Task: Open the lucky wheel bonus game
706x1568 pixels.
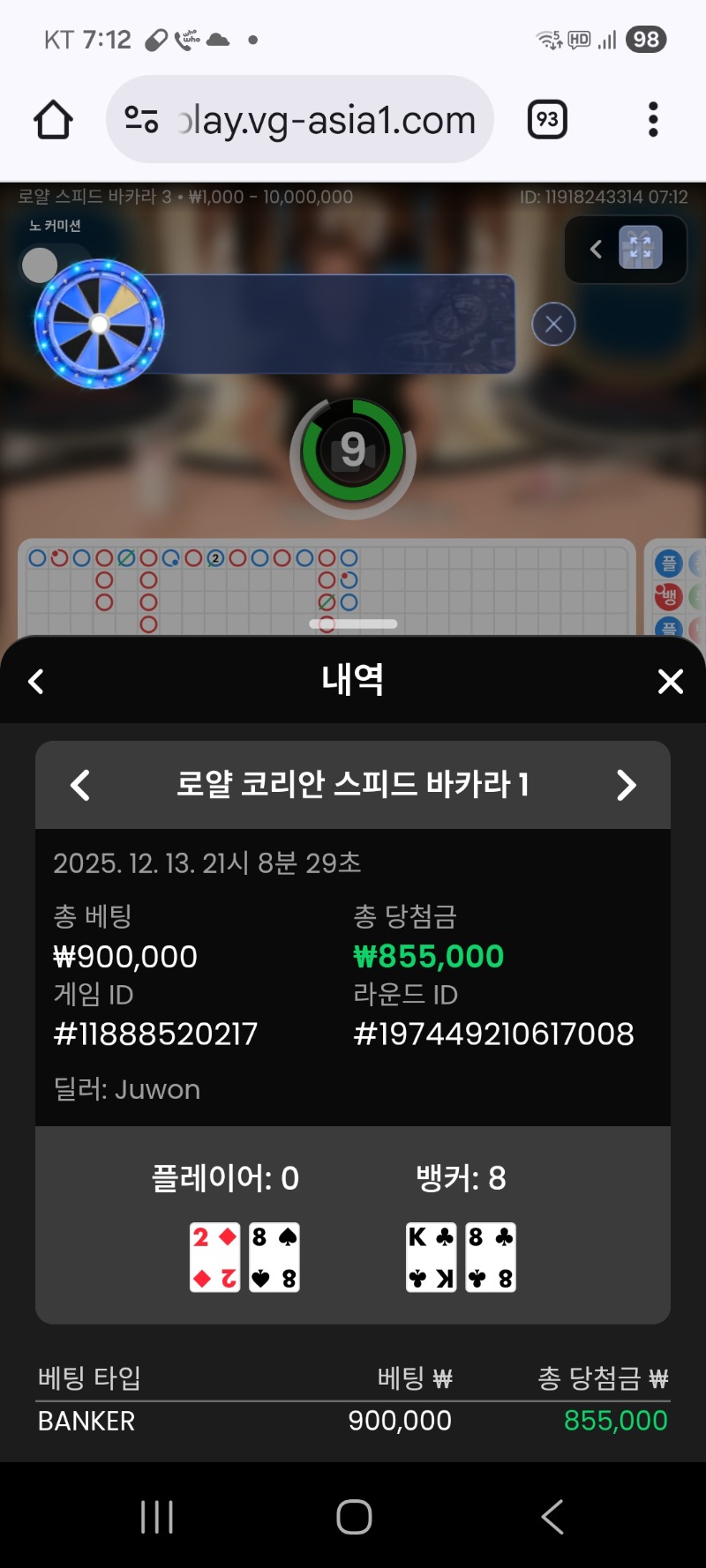Action: coord(99,325)
